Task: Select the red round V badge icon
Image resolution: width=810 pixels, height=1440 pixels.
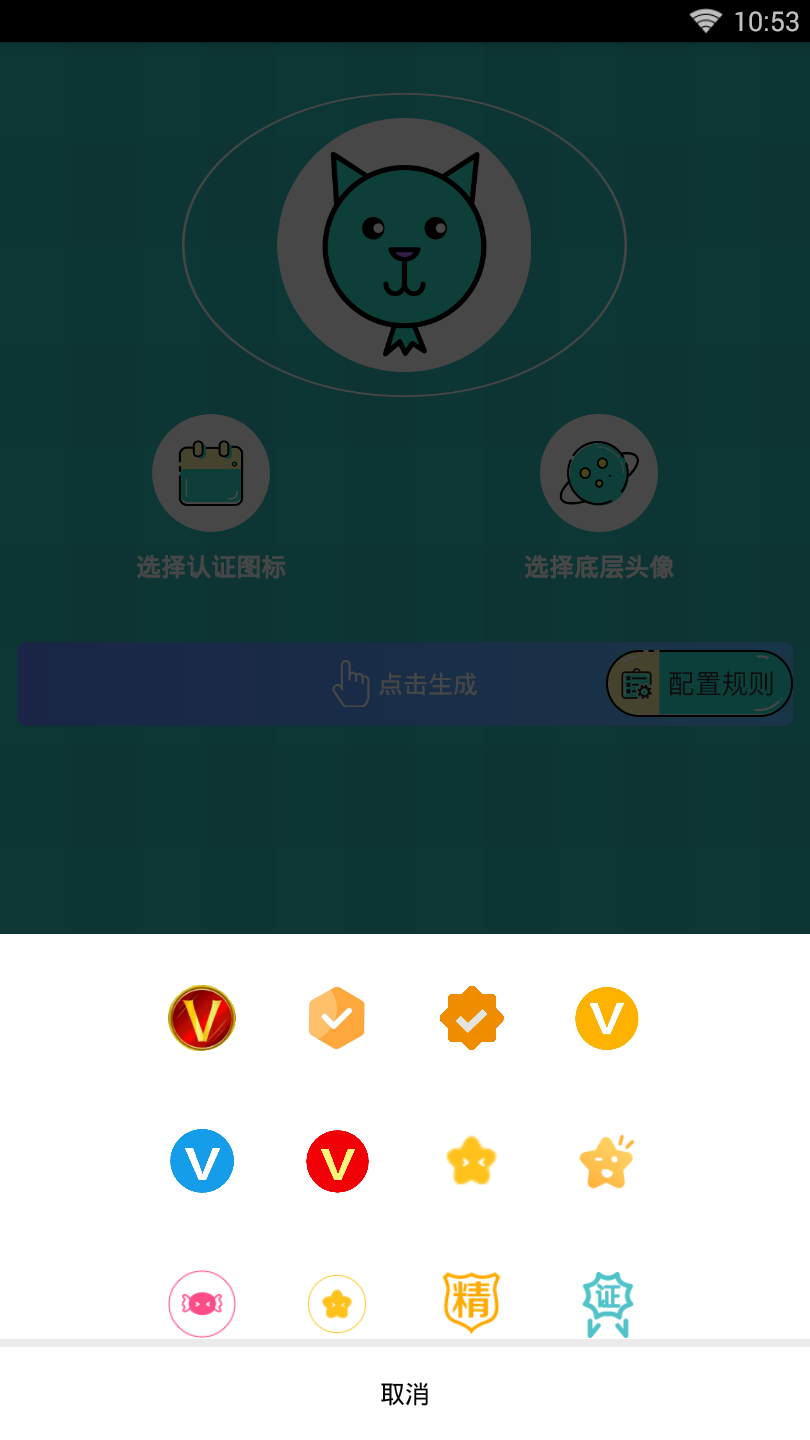Action: (x=202, y=1018)
